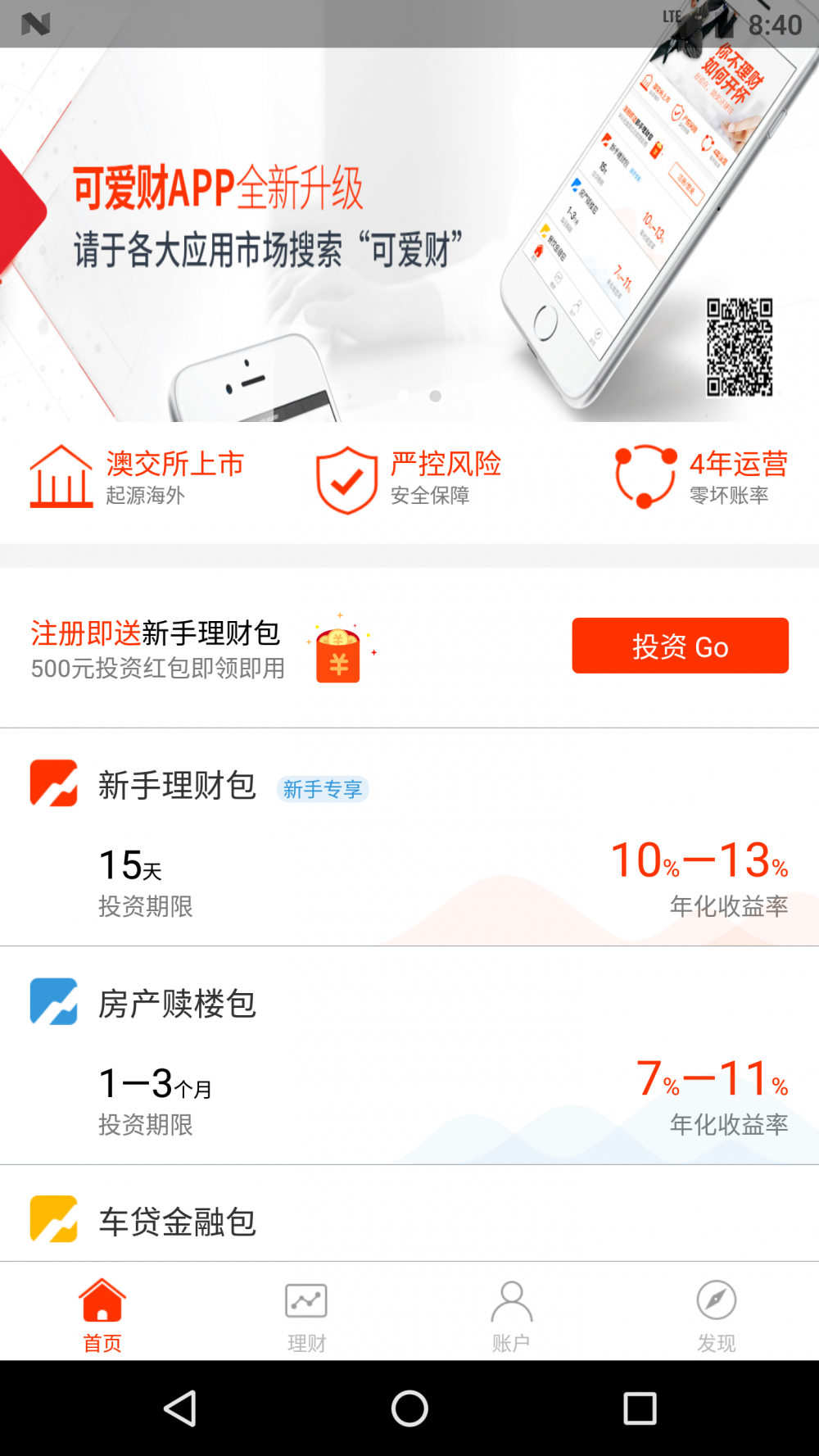Switch to the 账户 tab
This screenshot has width=819, height=1456.
pos(512,1313)
